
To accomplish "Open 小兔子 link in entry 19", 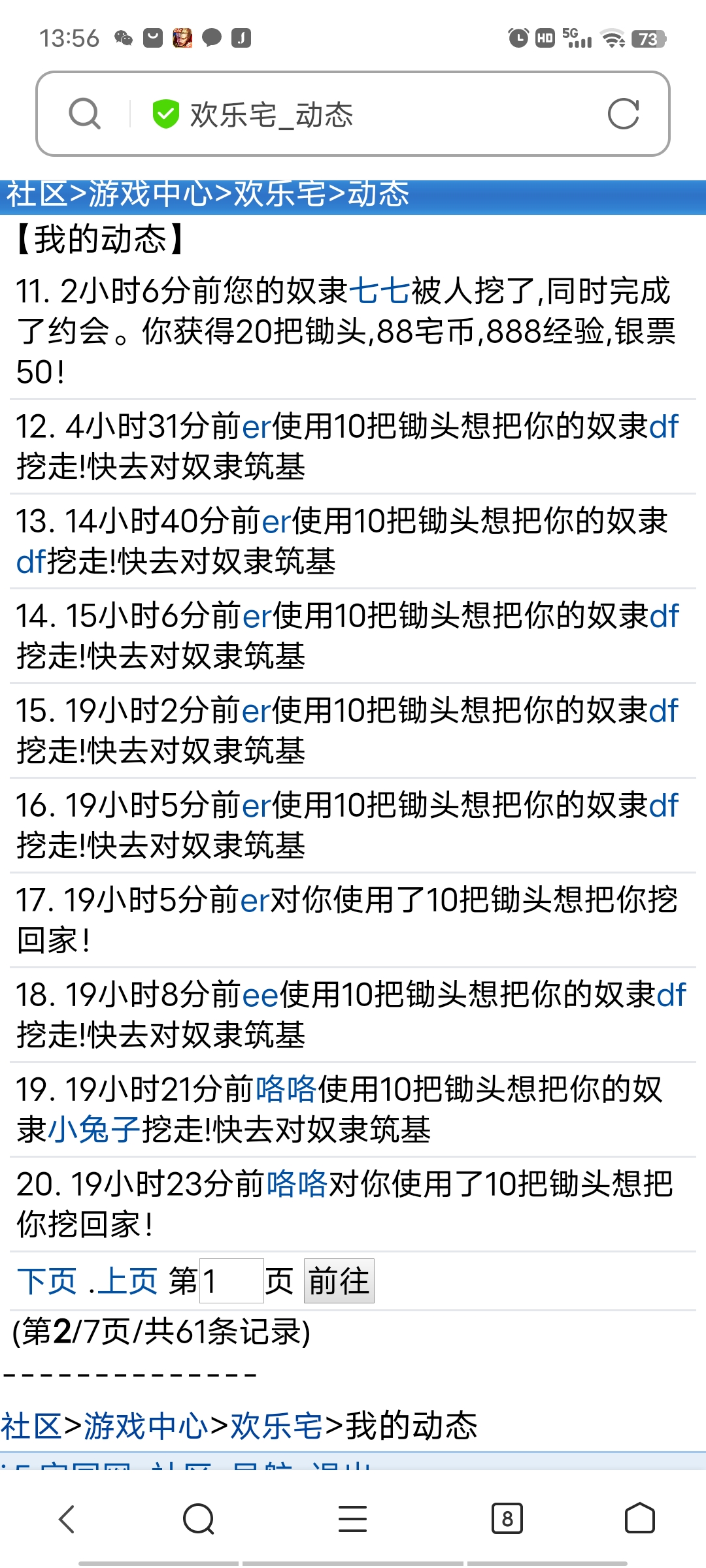I will [x=95, y=1130].
